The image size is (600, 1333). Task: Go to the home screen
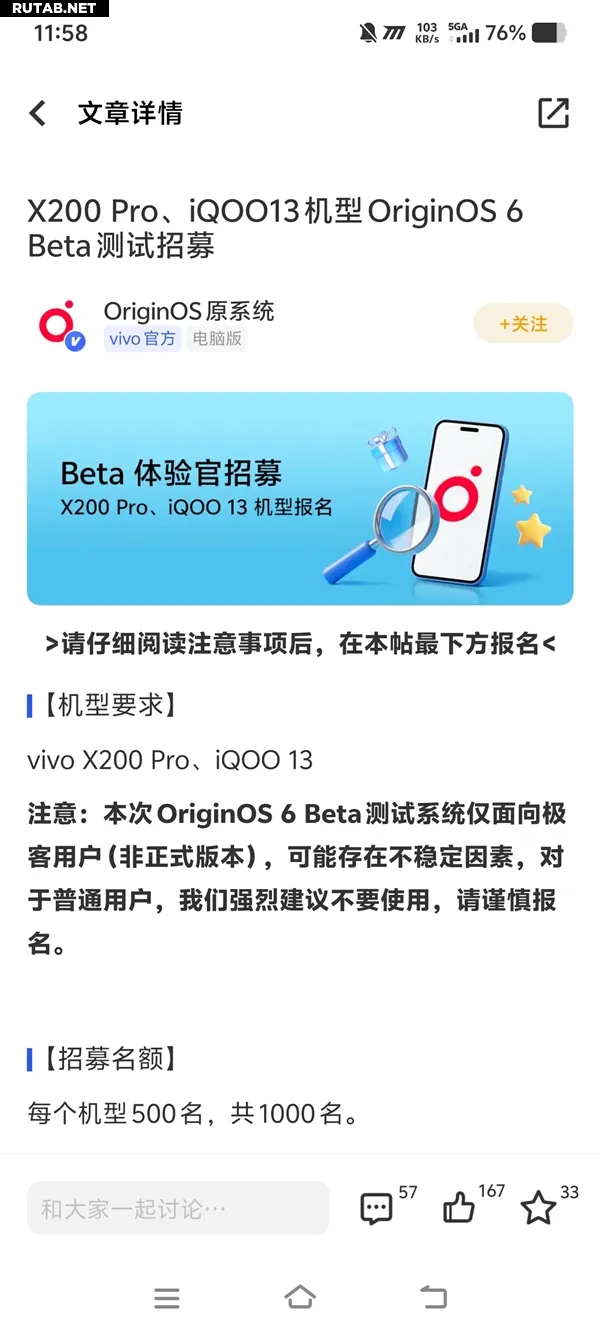click(x=300, y=1297)
